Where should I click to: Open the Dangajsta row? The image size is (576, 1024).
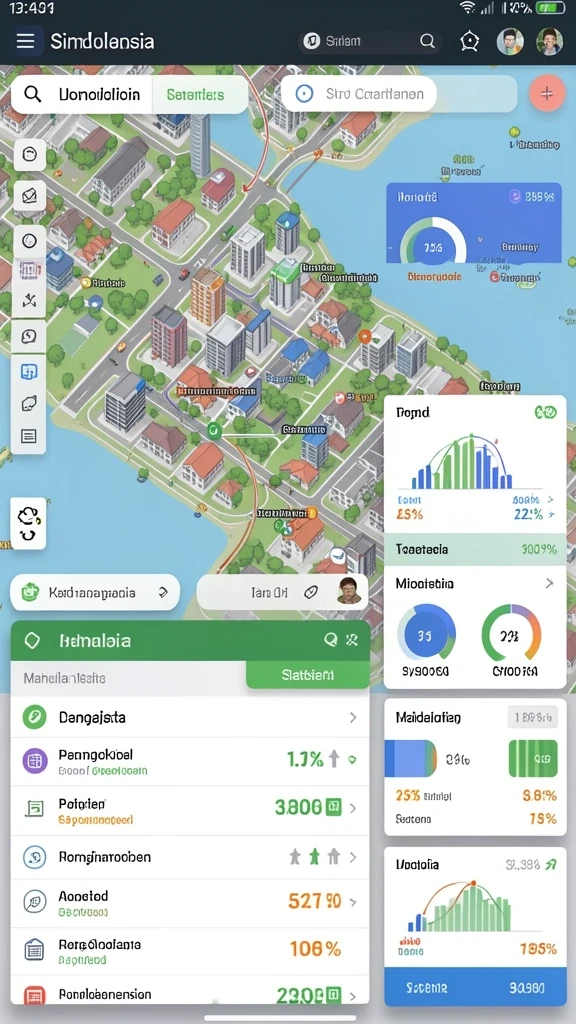tap(190, 717)
